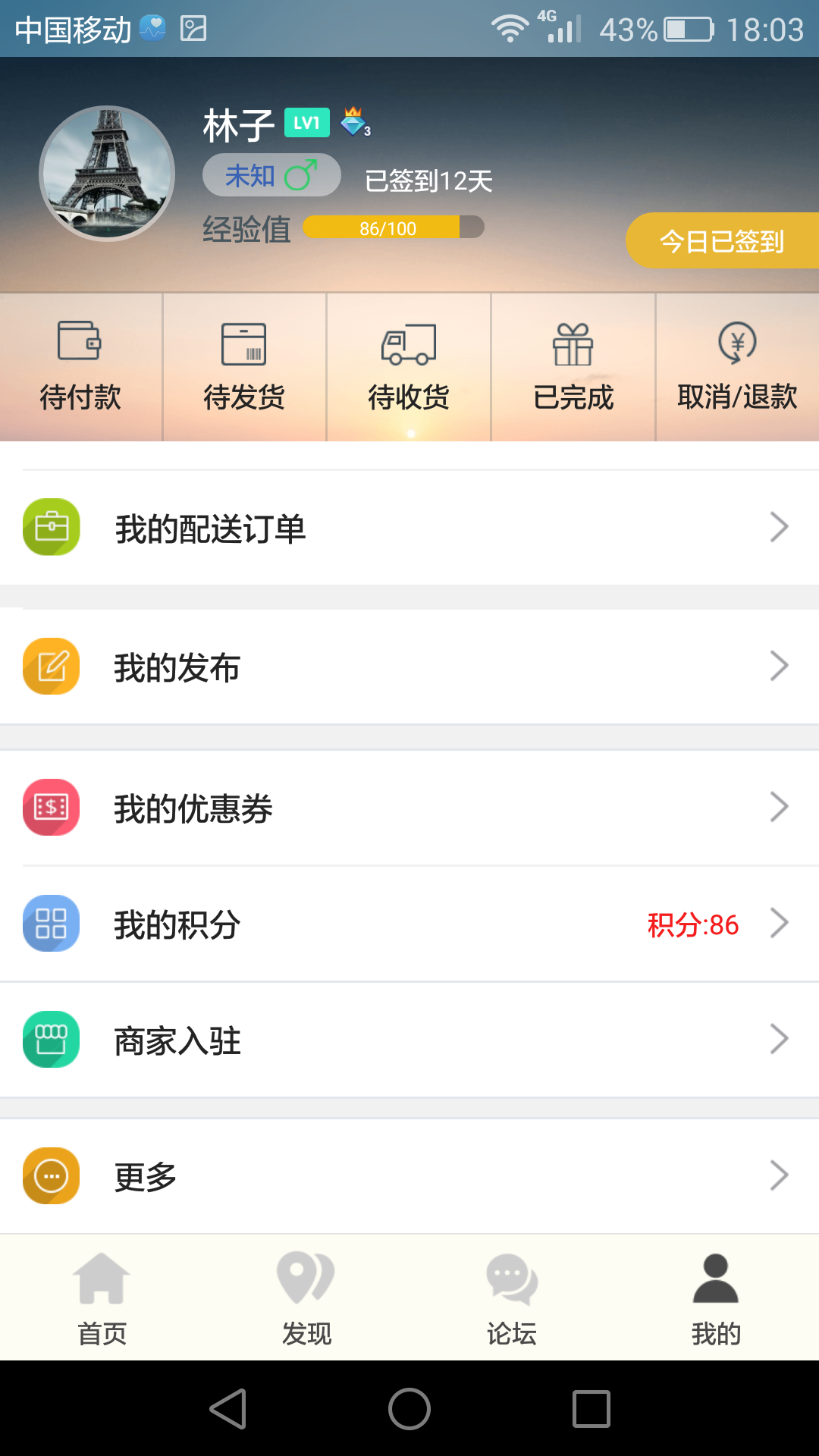This screenshot has width=819, height=1456.
Task: Tap the 未知 gender badge
Action: tap(271, 175)
